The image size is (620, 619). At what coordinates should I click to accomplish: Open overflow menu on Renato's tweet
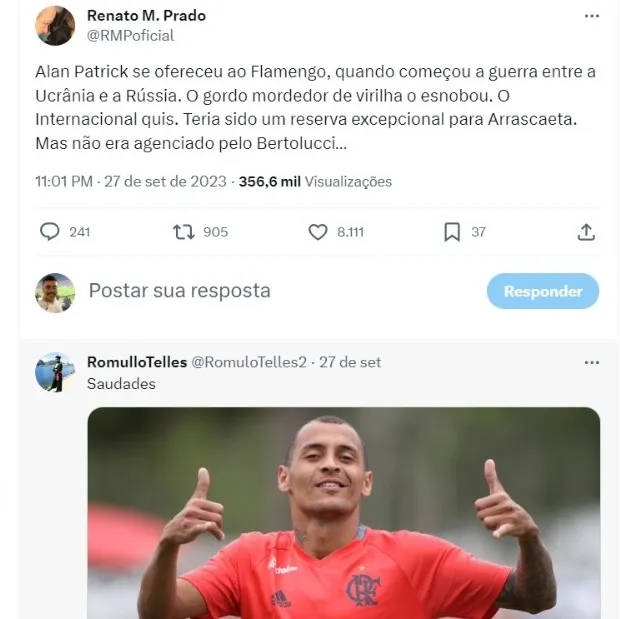tap(592, 17)
